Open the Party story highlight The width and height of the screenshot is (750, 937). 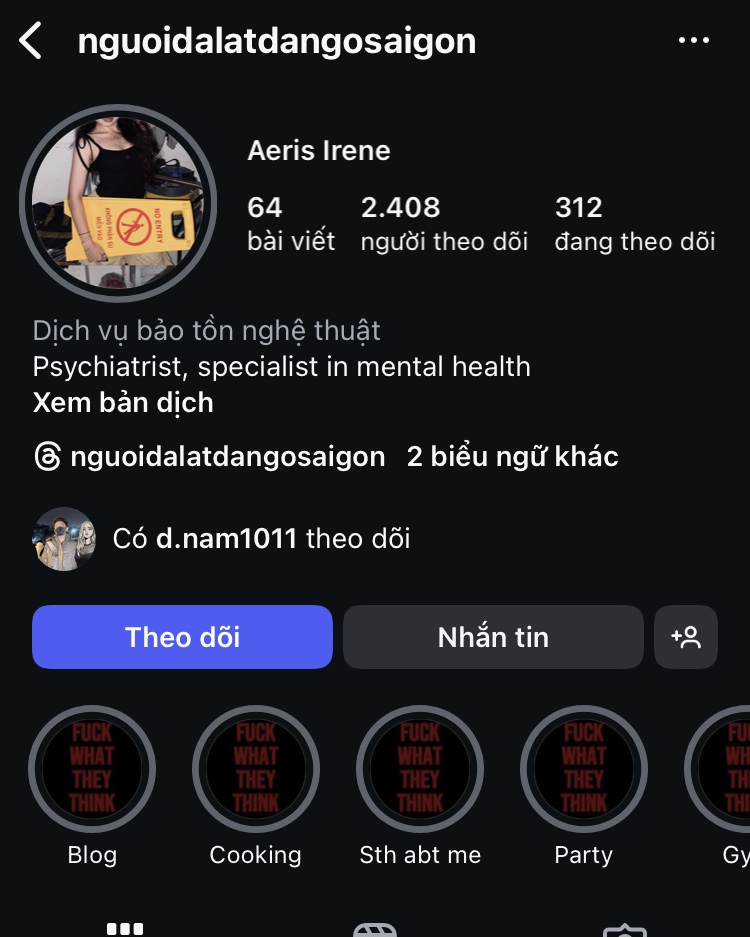(584, 770)
